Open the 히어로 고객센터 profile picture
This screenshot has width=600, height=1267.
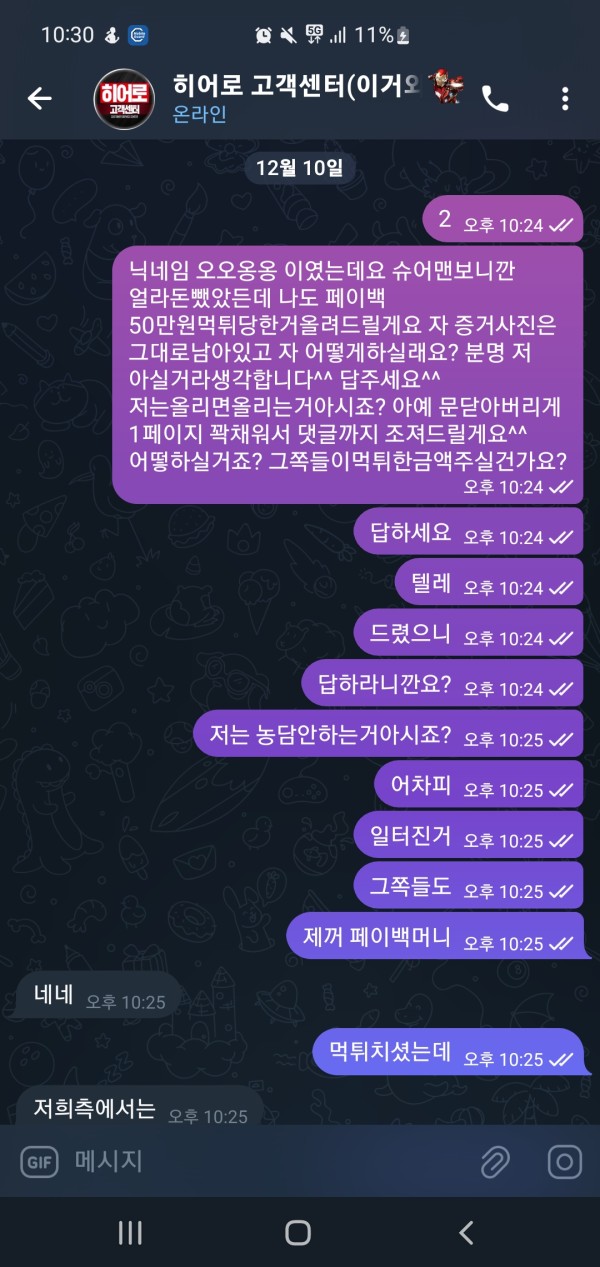tap(124, 98)
